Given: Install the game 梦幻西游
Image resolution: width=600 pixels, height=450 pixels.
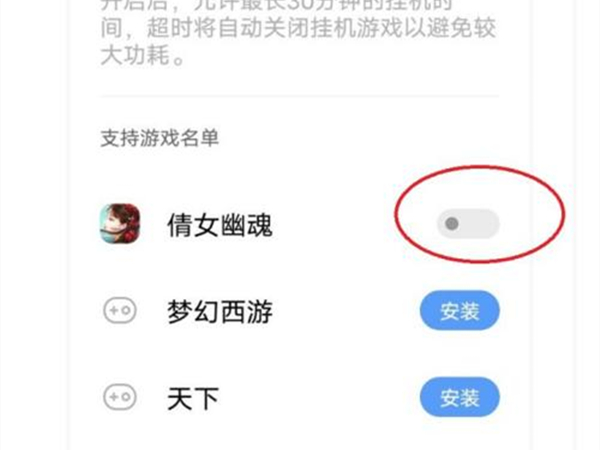Looking at the screenshot, I should coord(459,312).
